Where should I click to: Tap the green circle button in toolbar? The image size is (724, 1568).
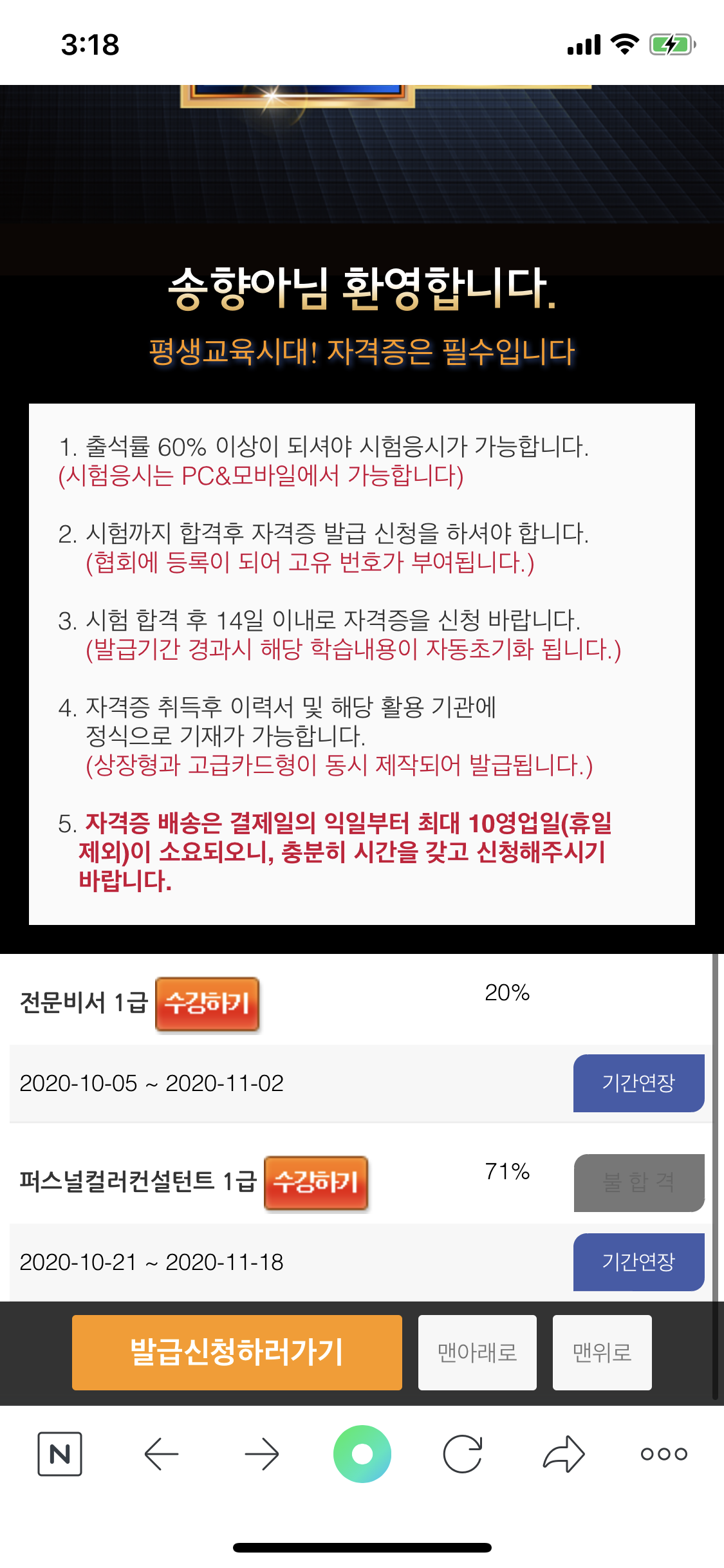[362, 1454]
